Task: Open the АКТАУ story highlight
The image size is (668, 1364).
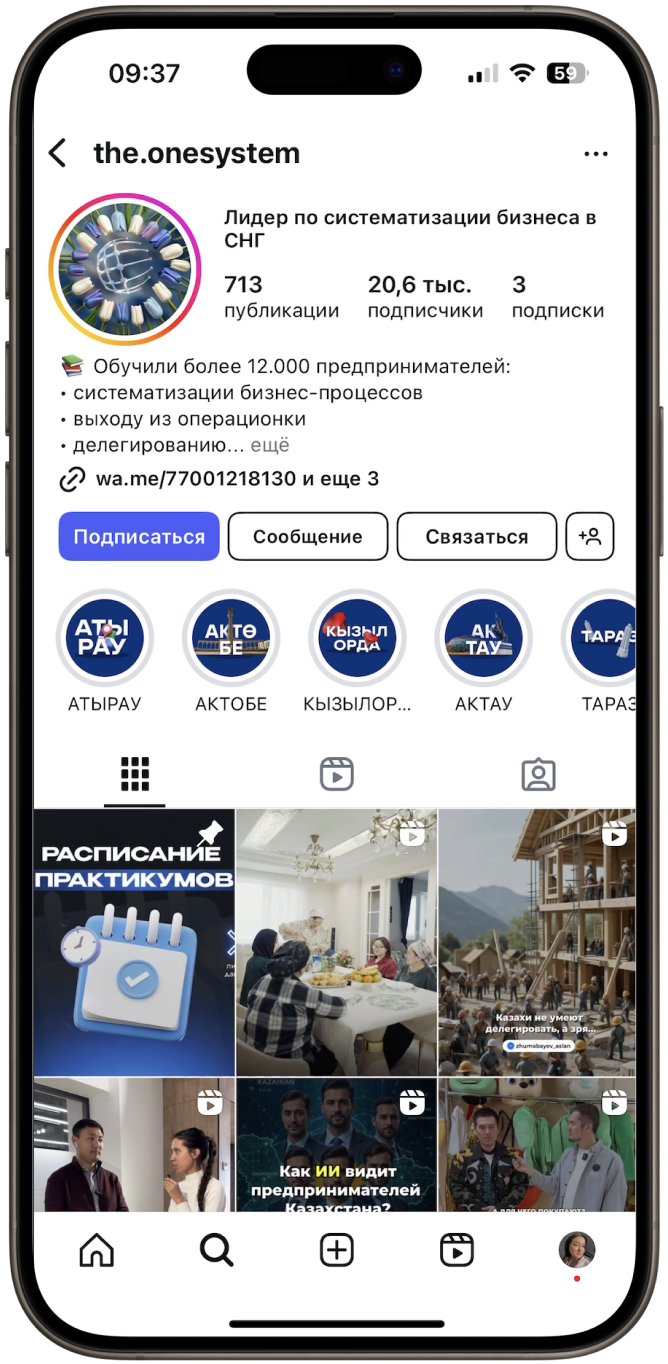Action: (x=483, y=638)
